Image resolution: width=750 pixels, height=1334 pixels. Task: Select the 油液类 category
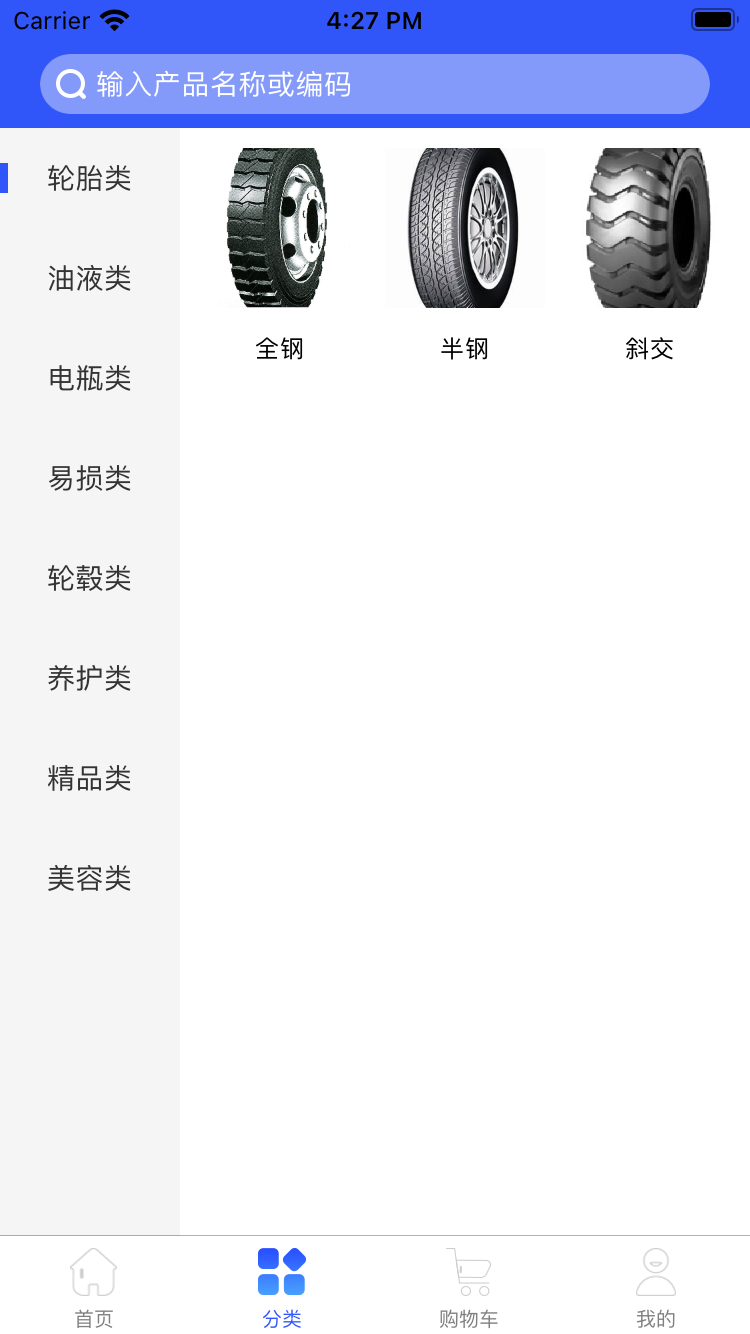pyautogui.click(x=90, y=278)
